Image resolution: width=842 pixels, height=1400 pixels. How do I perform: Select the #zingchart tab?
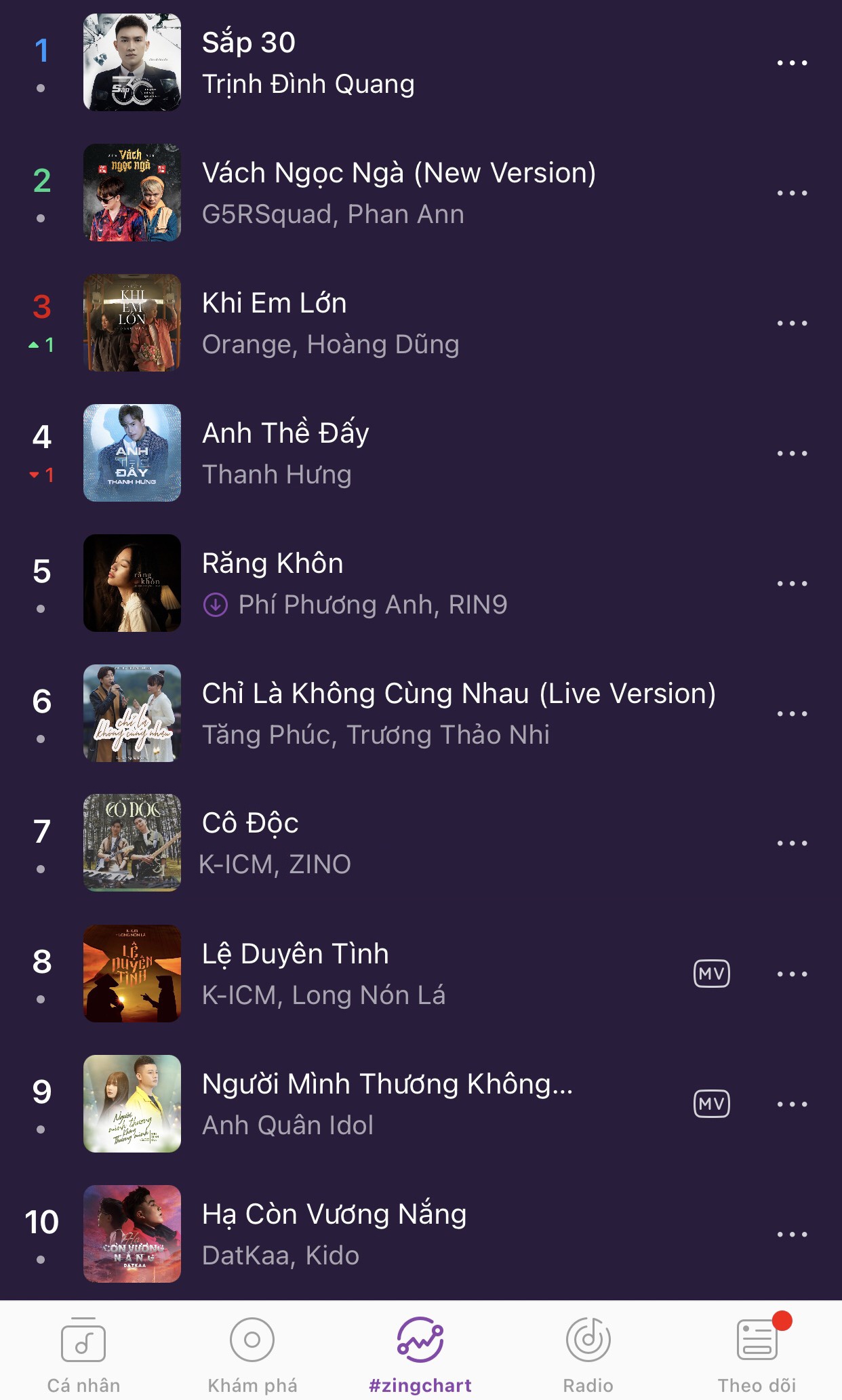pyautogui.click(x=420, y=1351)
